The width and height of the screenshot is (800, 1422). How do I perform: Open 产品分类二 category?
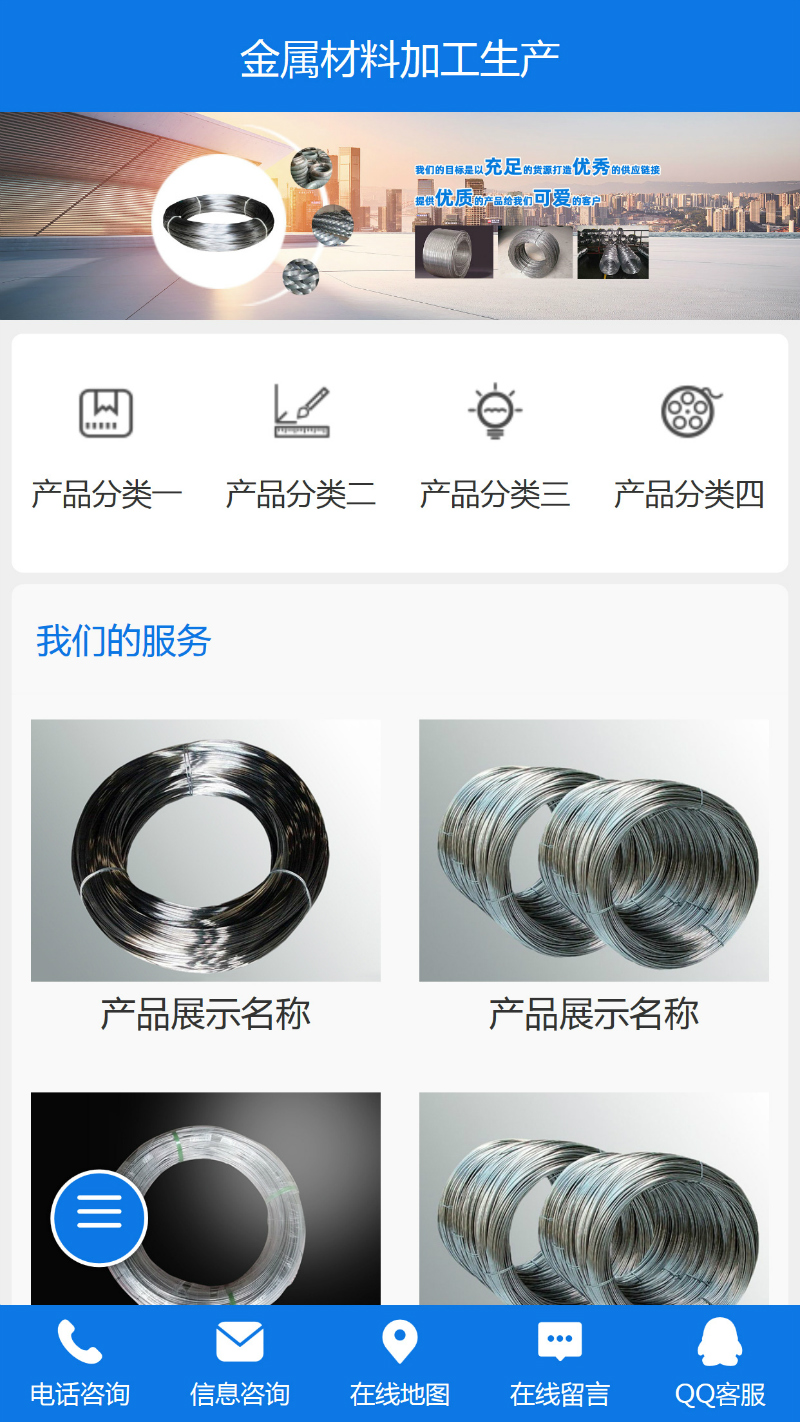click(x=300, y=447)
